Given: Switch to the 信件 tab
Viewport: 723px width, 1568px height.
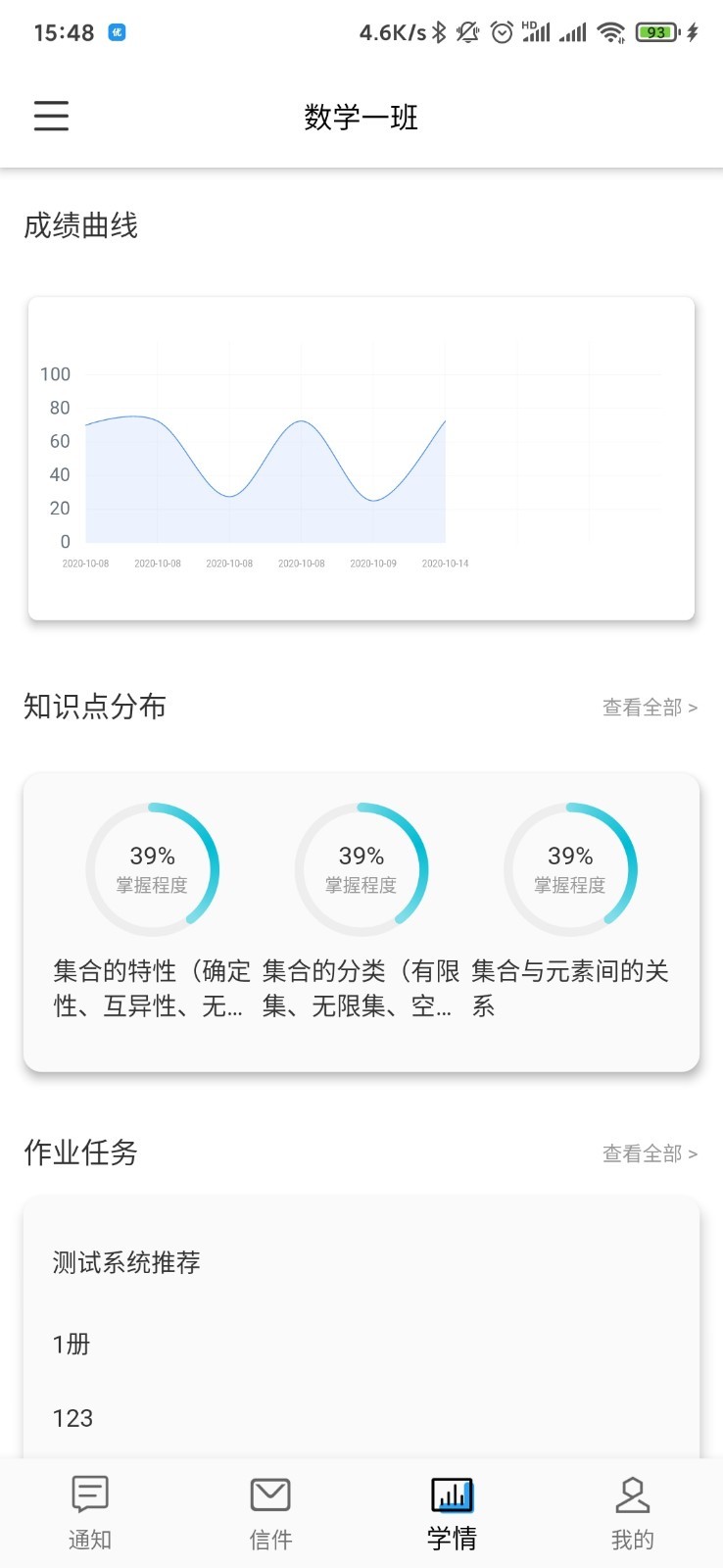Looking at the screenshot, I should click(x=270, y=1513).
